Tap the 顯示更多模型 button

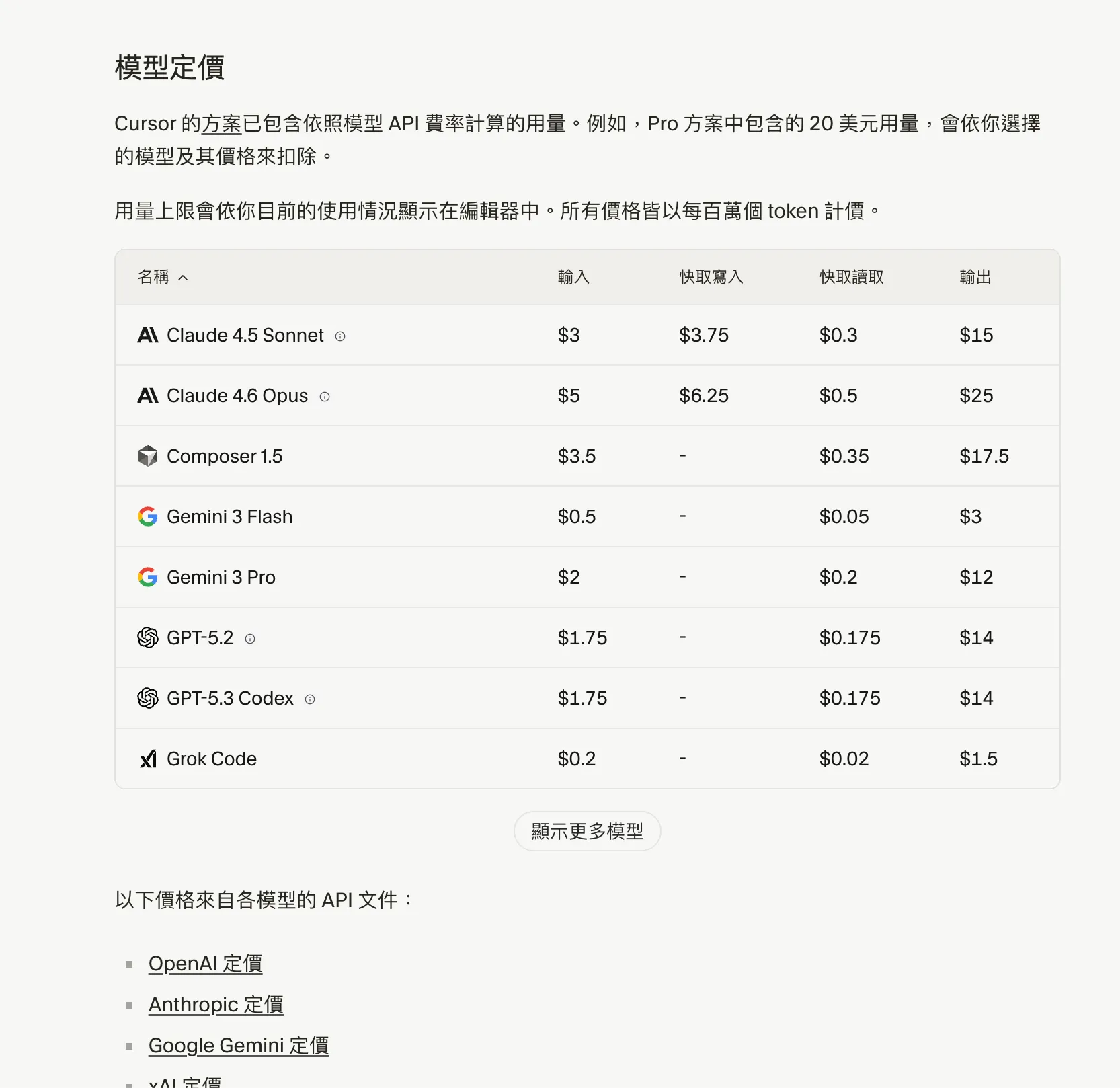(x=587, y=831)
